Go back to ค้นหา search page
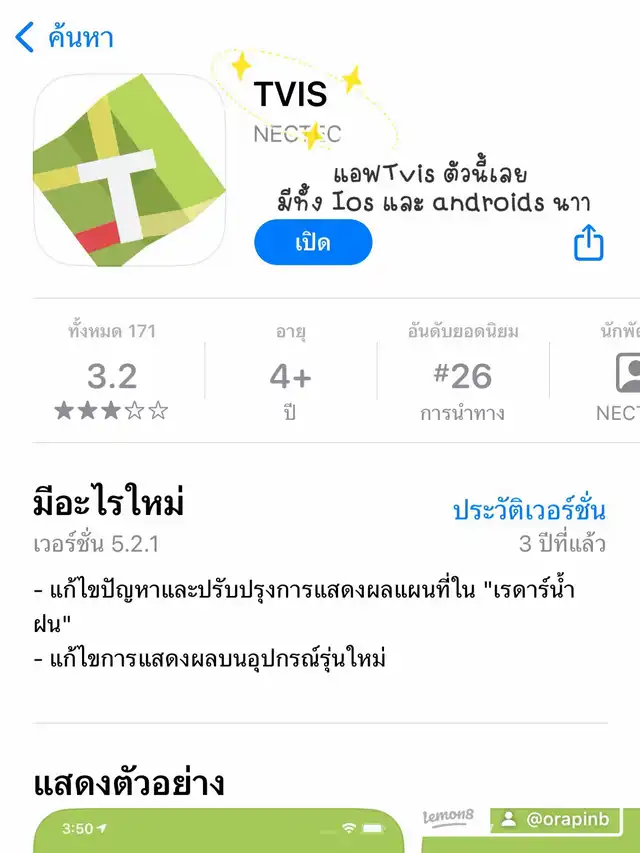 (64, 39)
